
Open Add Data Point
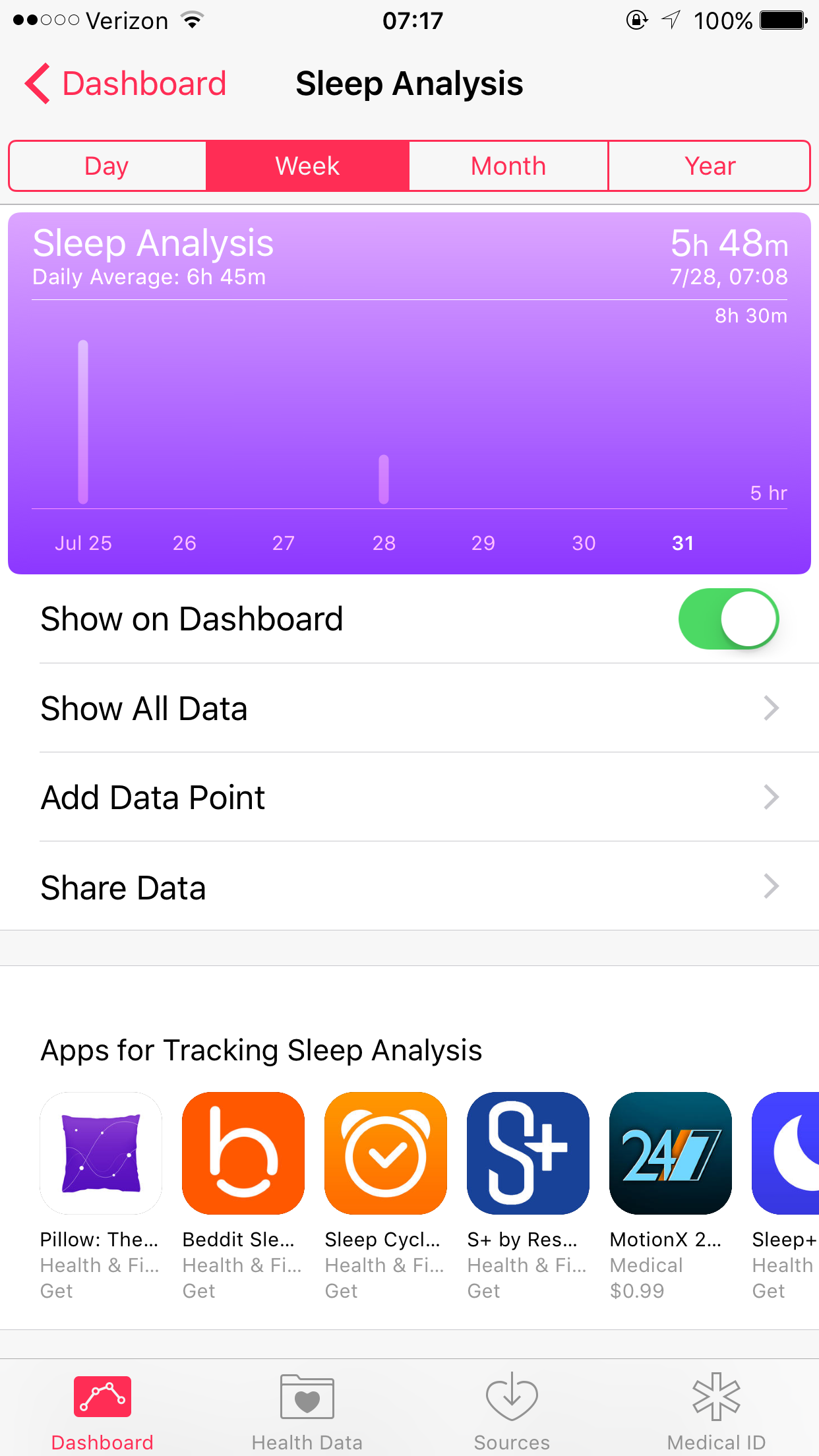pos(409,797)
